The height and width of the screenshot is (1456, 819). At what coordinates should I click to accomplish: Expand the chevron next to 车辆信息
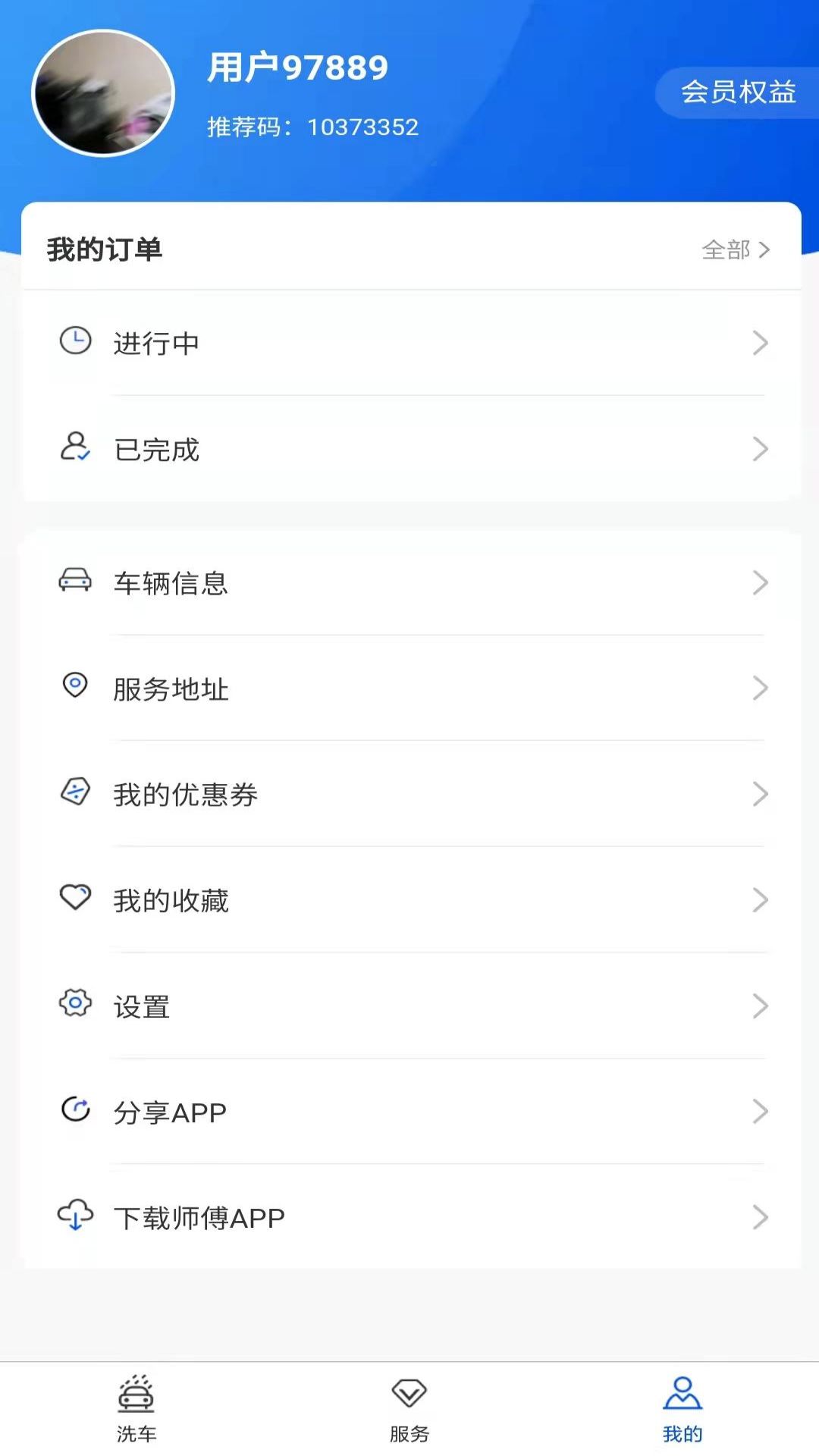(761, 583)
